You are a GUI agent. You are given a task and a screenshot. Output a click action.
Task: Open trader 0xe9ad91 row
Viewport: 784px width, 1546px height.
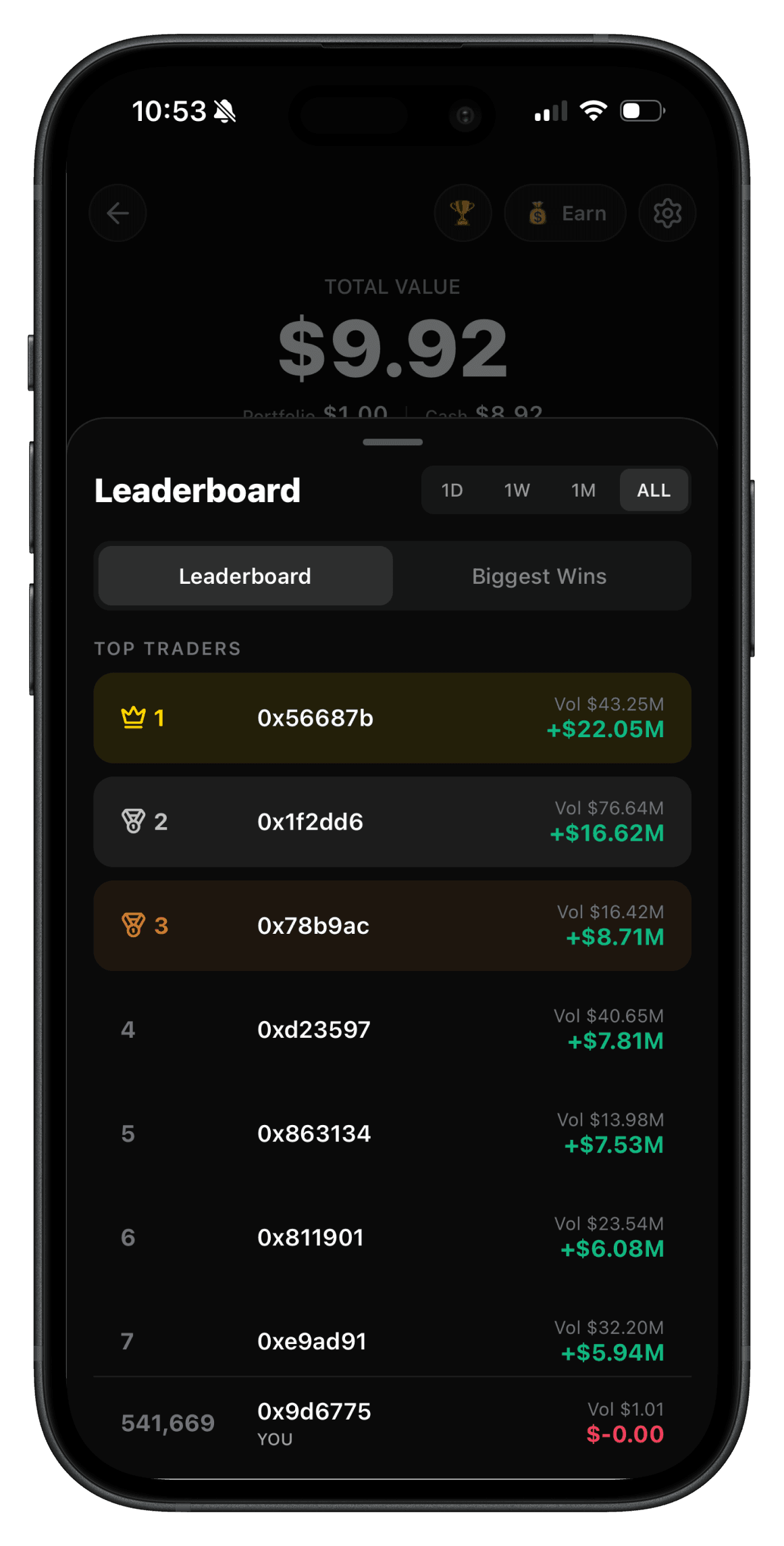pos(392,1341)
